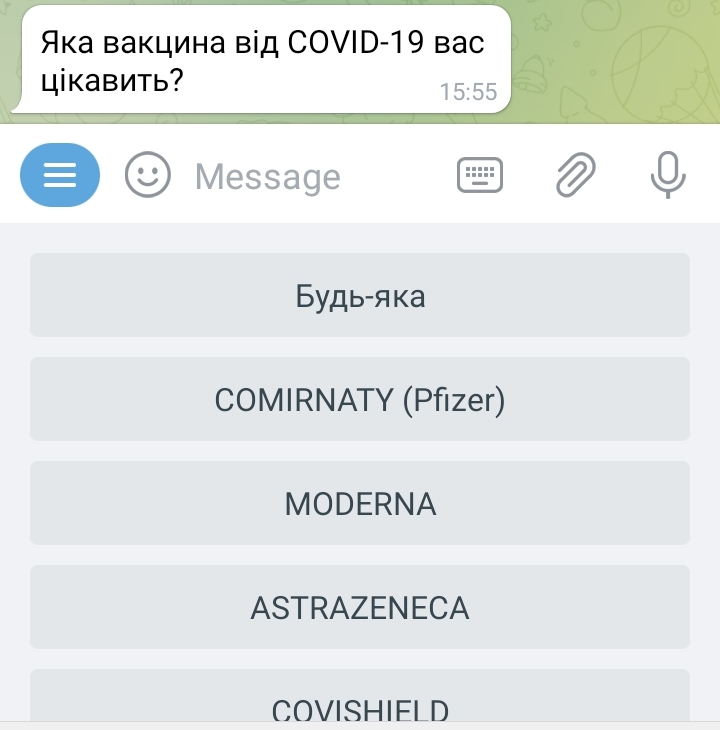Attach a file with the paperclip

pos(575,176)
